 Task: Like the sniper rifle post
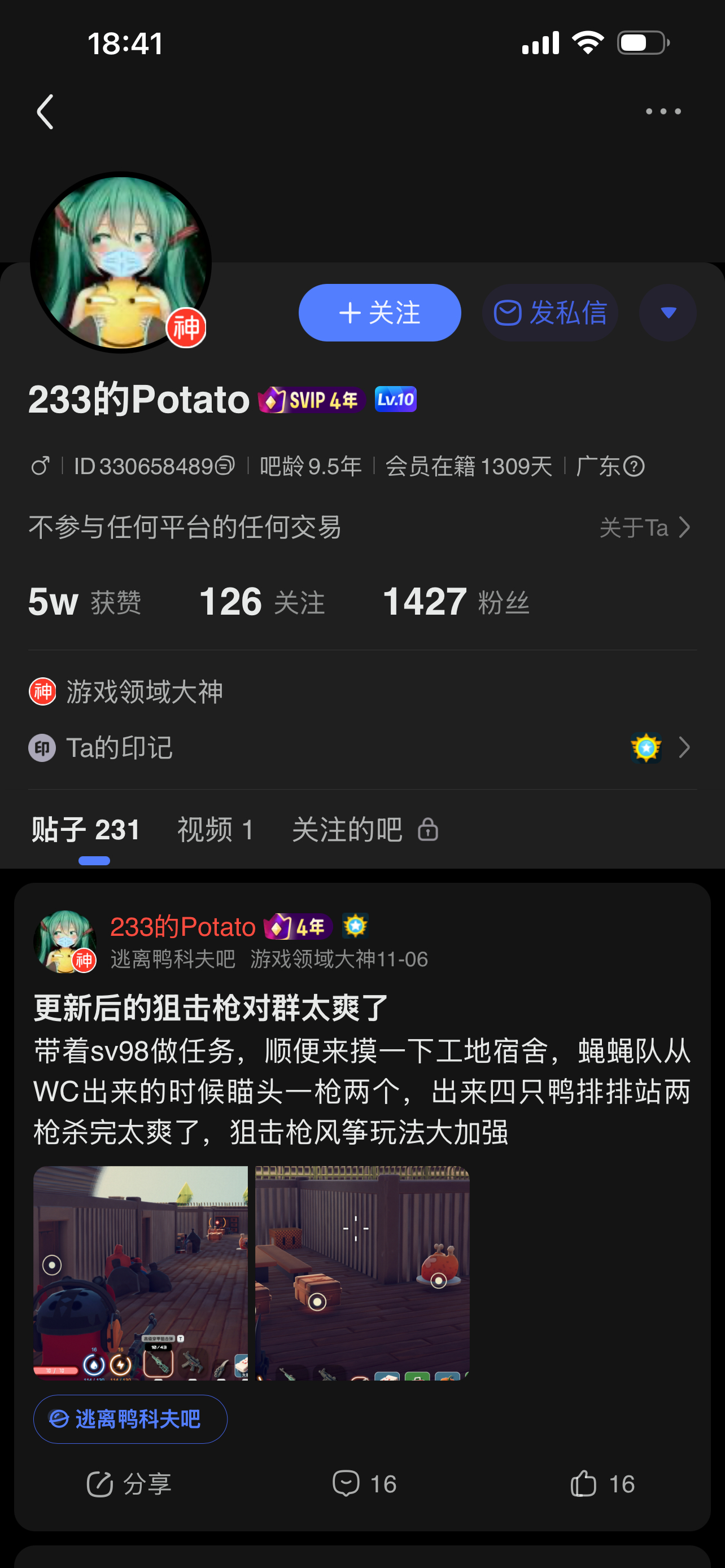[x=601, y=1484]
